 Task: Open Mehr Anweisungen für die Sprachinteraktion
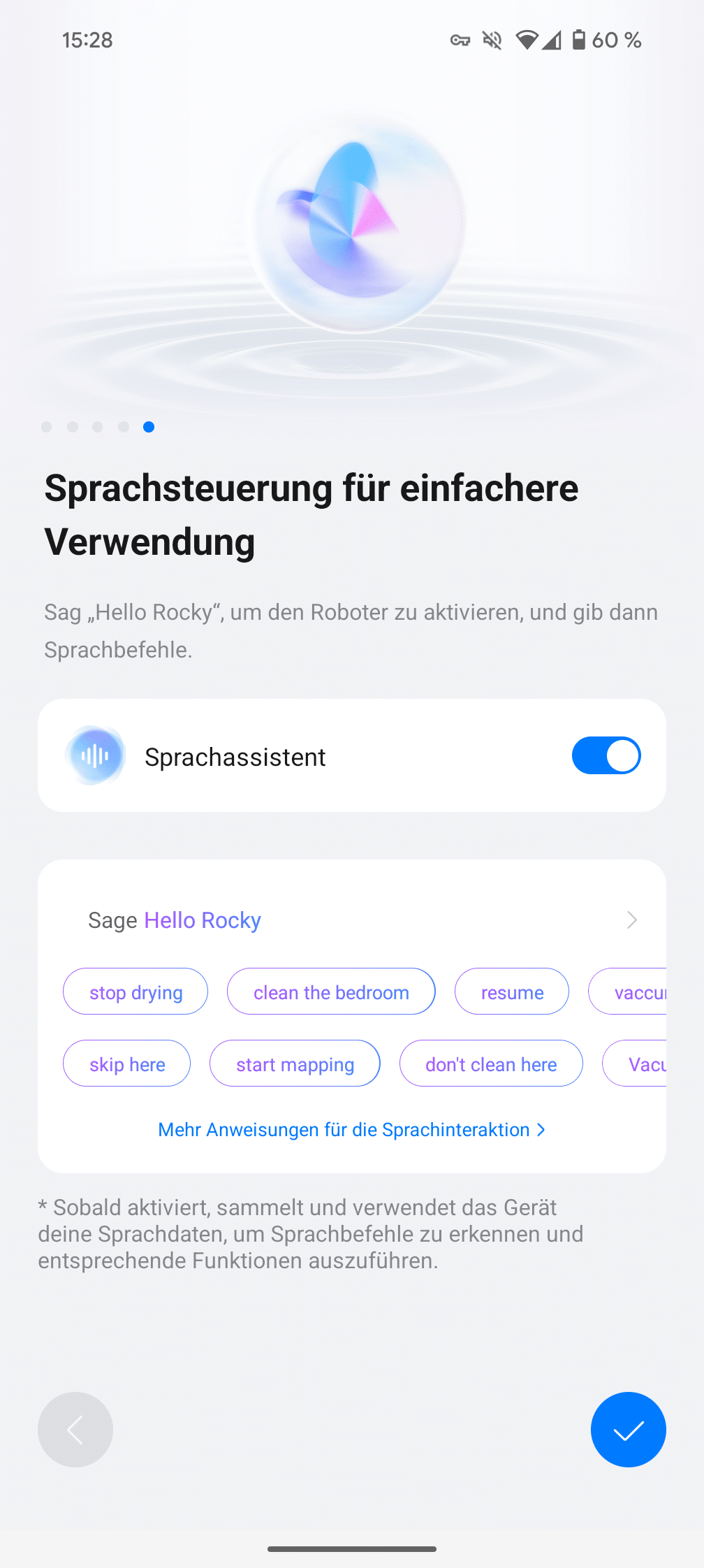click(x=351, y=1130)
